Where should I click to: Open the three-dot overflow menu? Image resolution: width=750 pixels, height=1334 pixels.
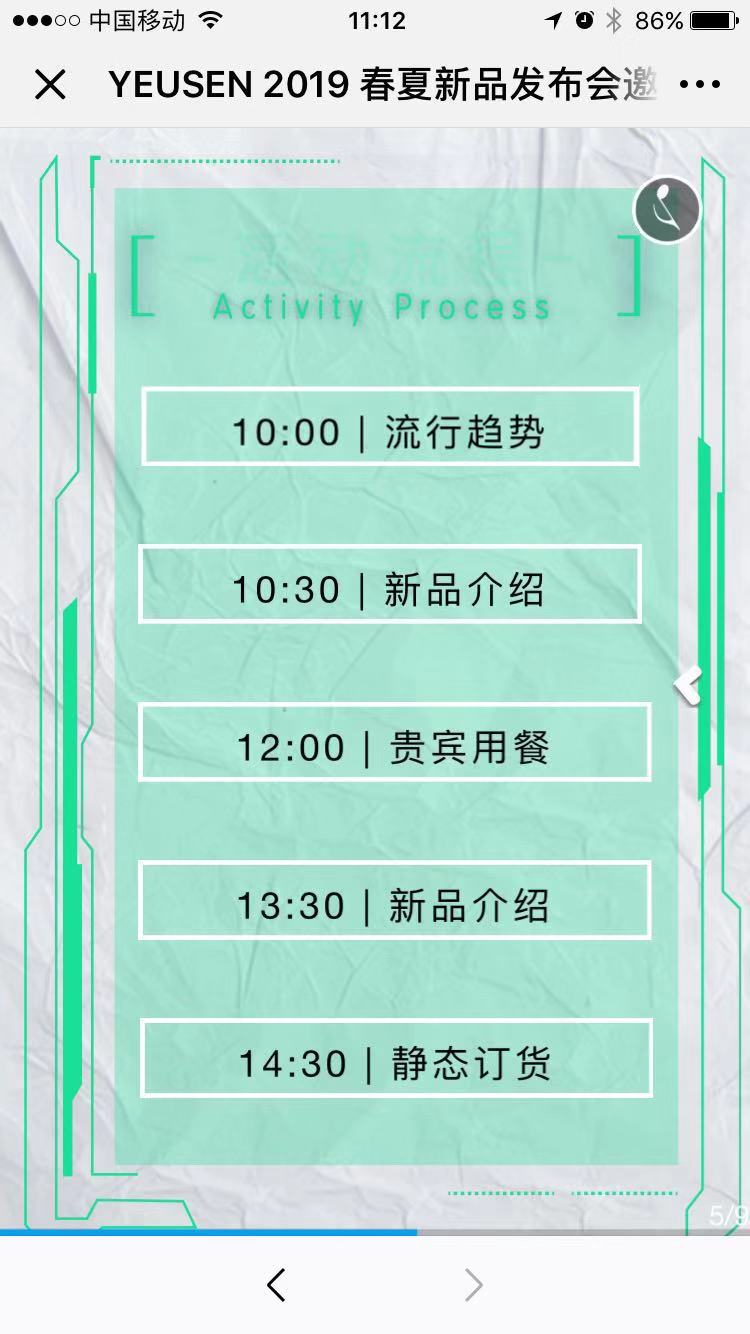pos(699,85)
